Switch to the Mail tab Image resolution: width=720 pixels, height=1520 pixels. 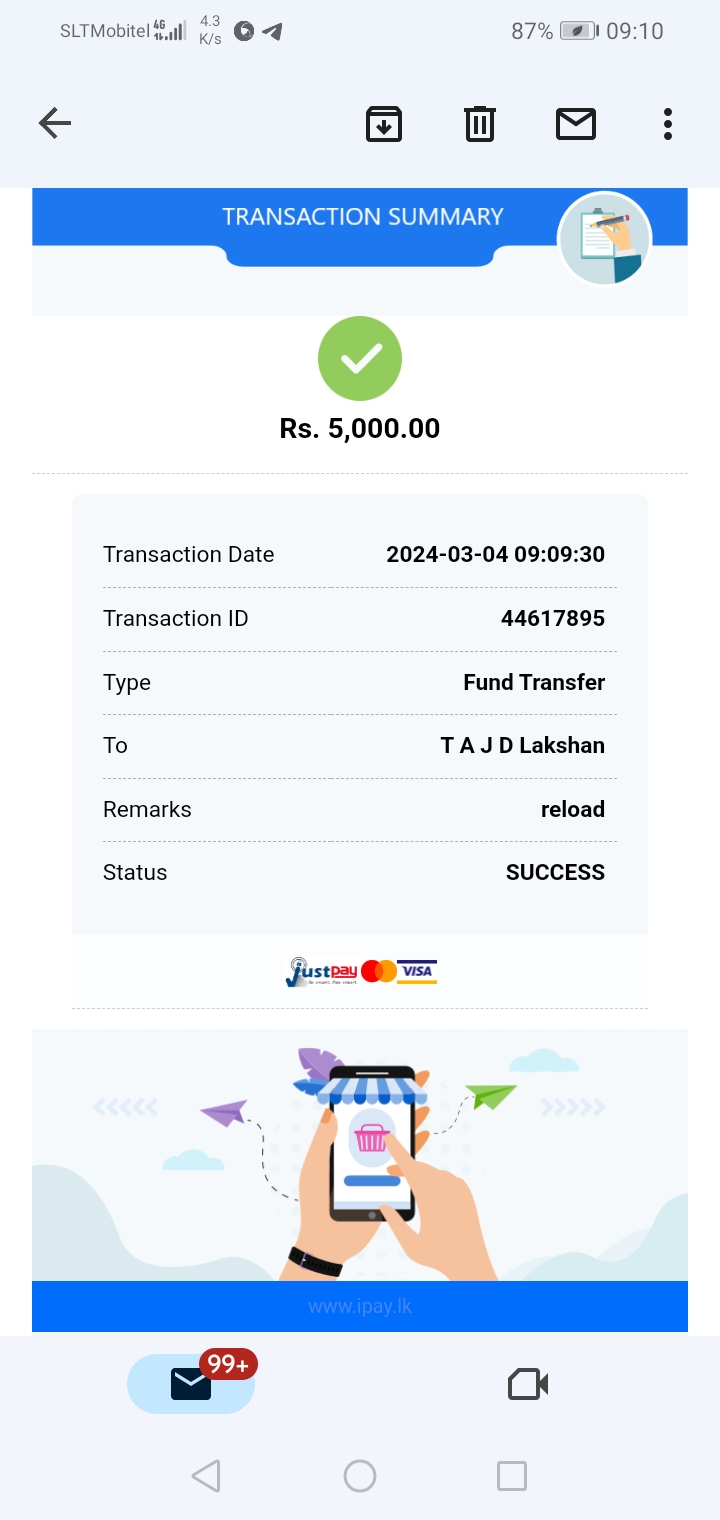pyautogui.click(x=191, y=1384)
